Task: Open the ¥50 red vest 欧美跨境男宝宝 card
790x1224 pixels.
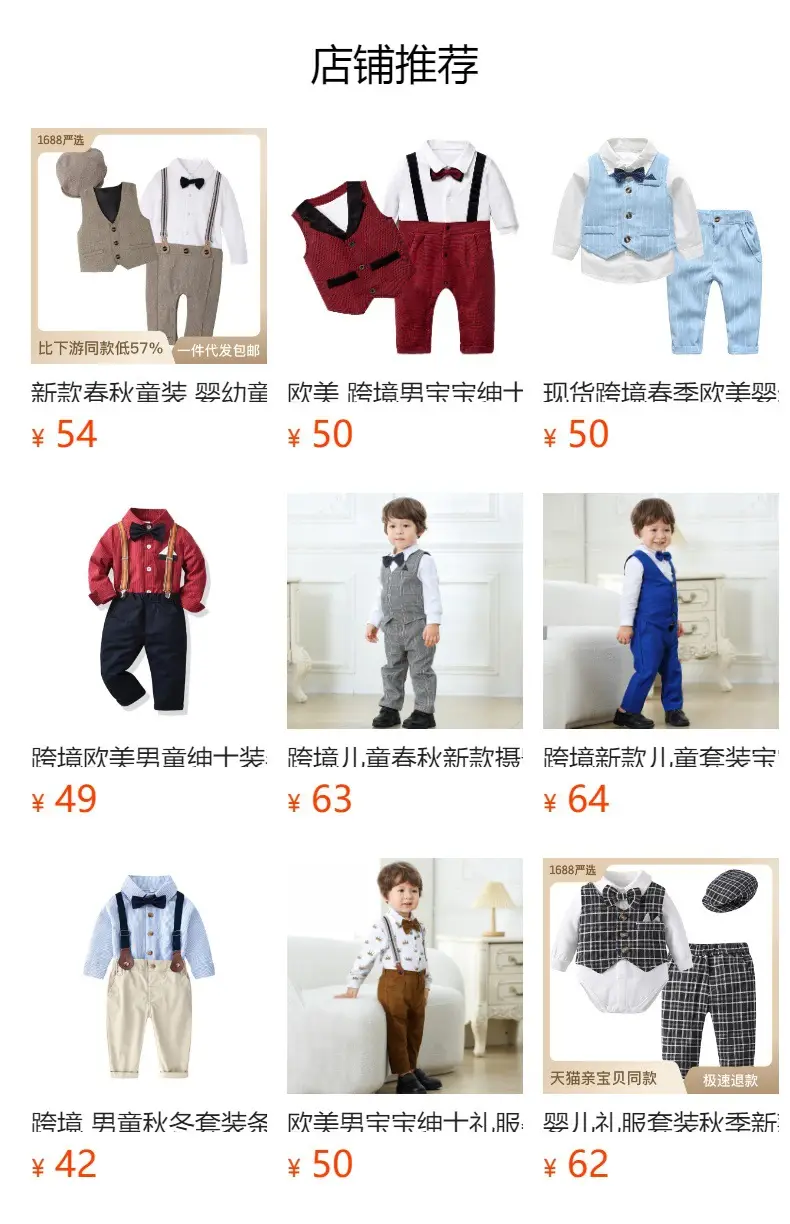Action: (404, 246)
